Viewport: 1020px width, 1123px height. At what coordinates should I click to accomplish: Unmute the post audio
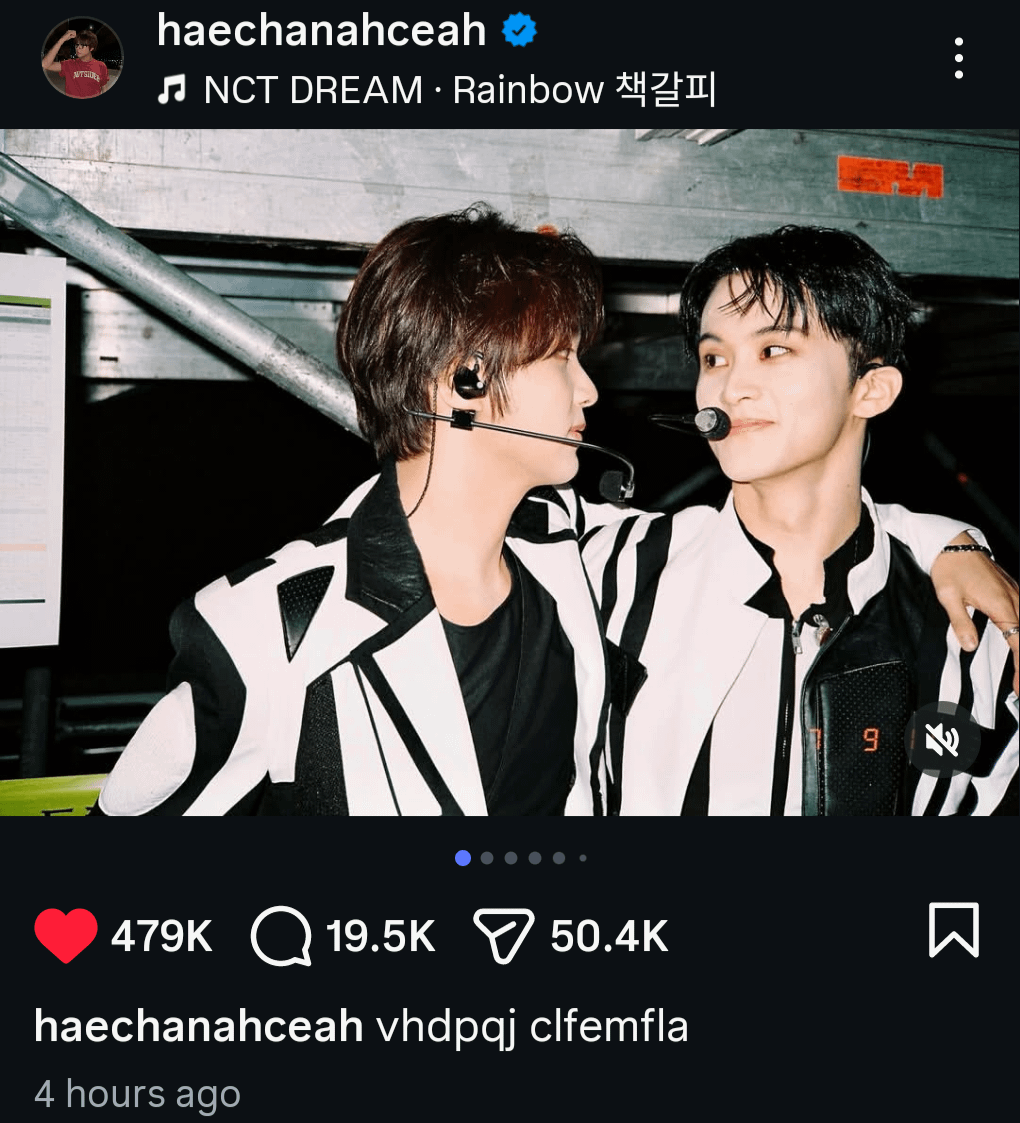[942, 741]
